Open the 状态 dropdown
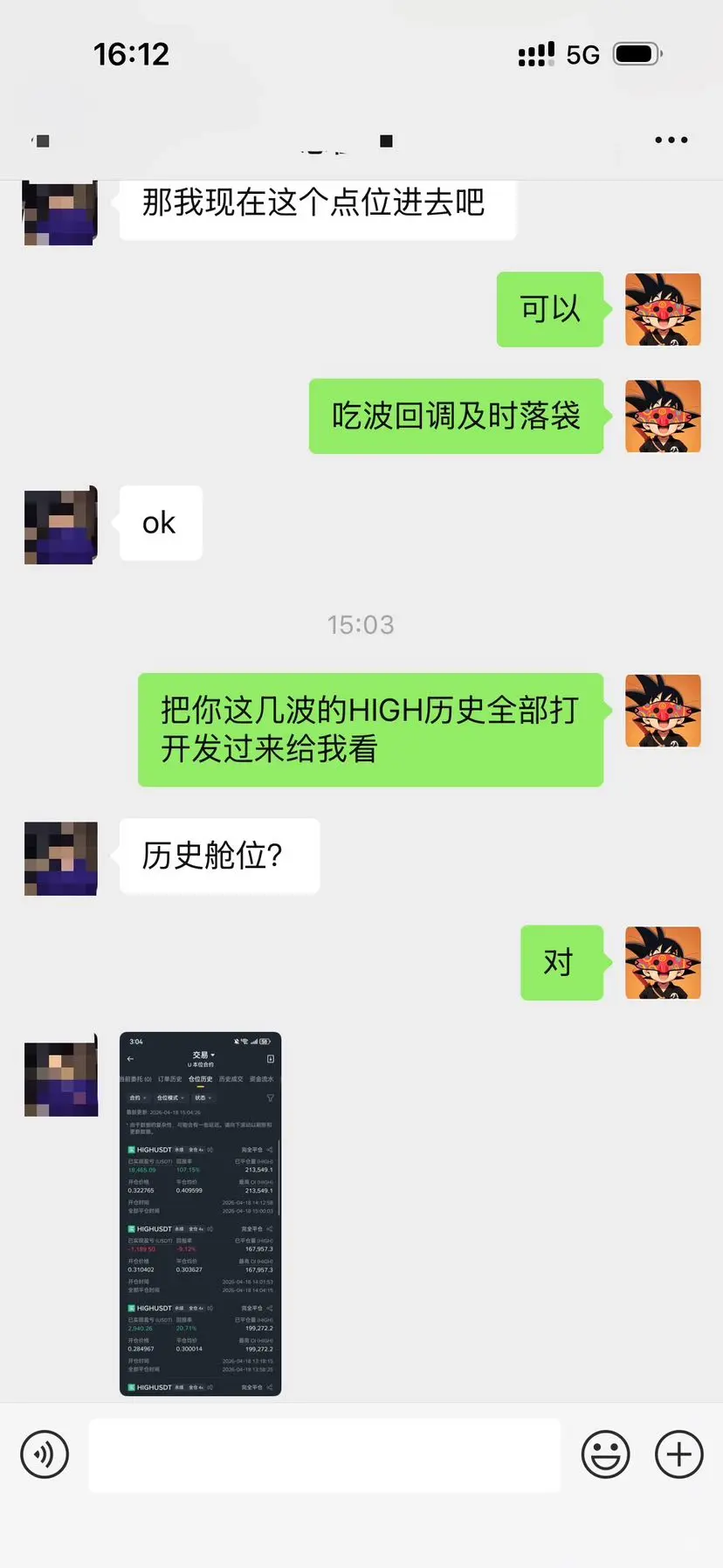This screenshot has width=723, height=1568. [x=202, y=1098]
